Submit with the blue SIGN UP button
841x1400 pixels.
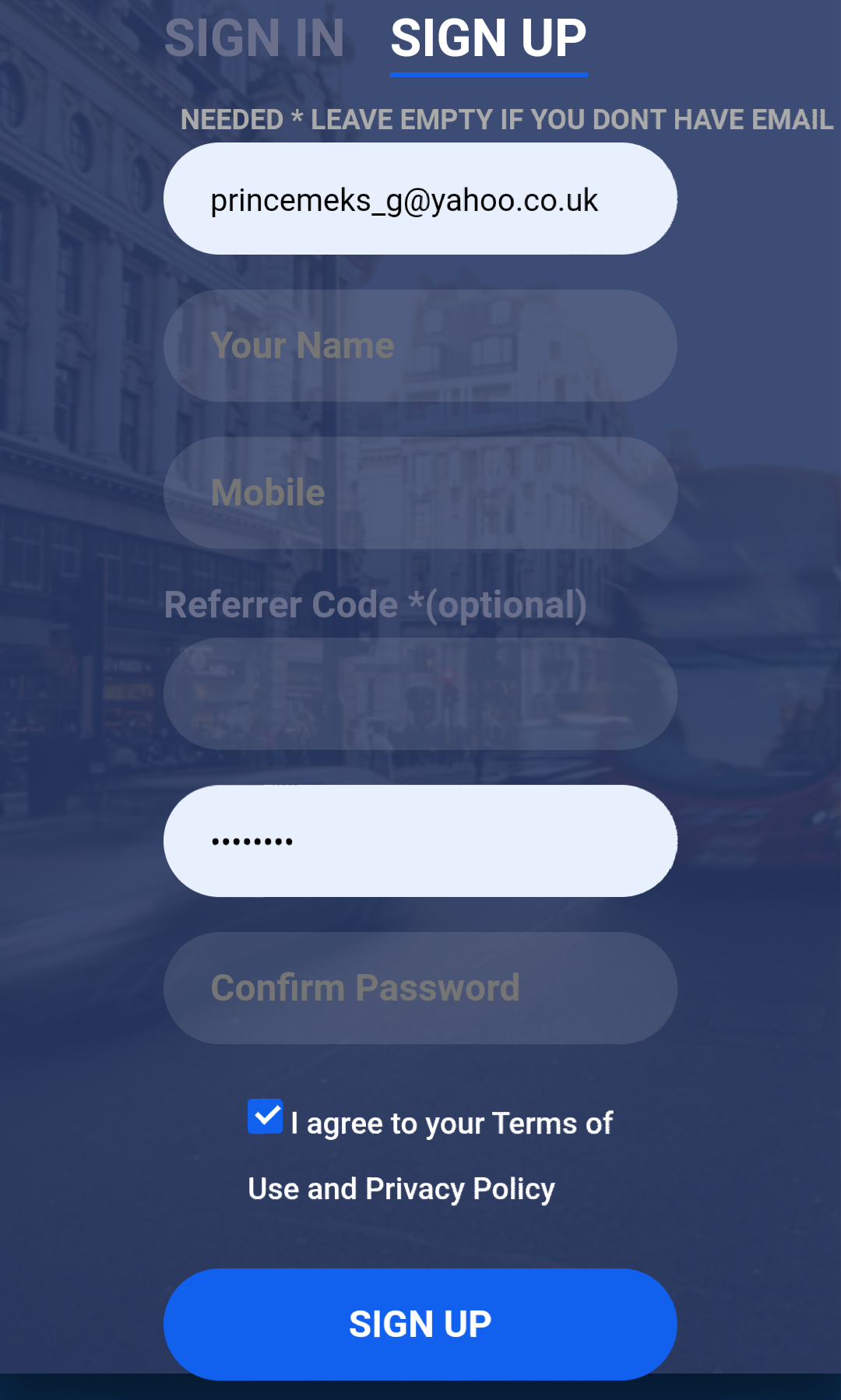point(420,1324)
